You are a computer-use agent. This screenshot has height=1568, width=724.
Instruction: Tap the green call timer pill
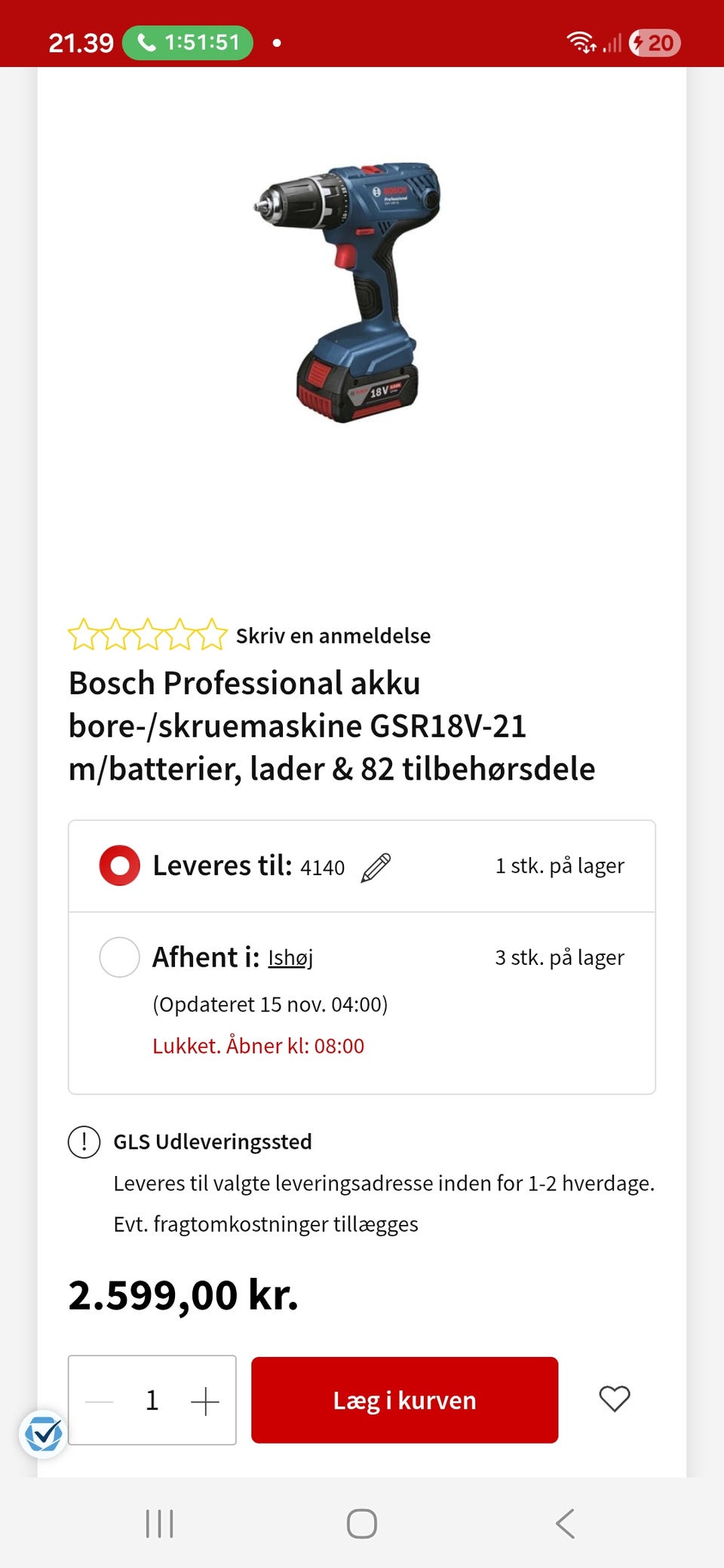186,43
